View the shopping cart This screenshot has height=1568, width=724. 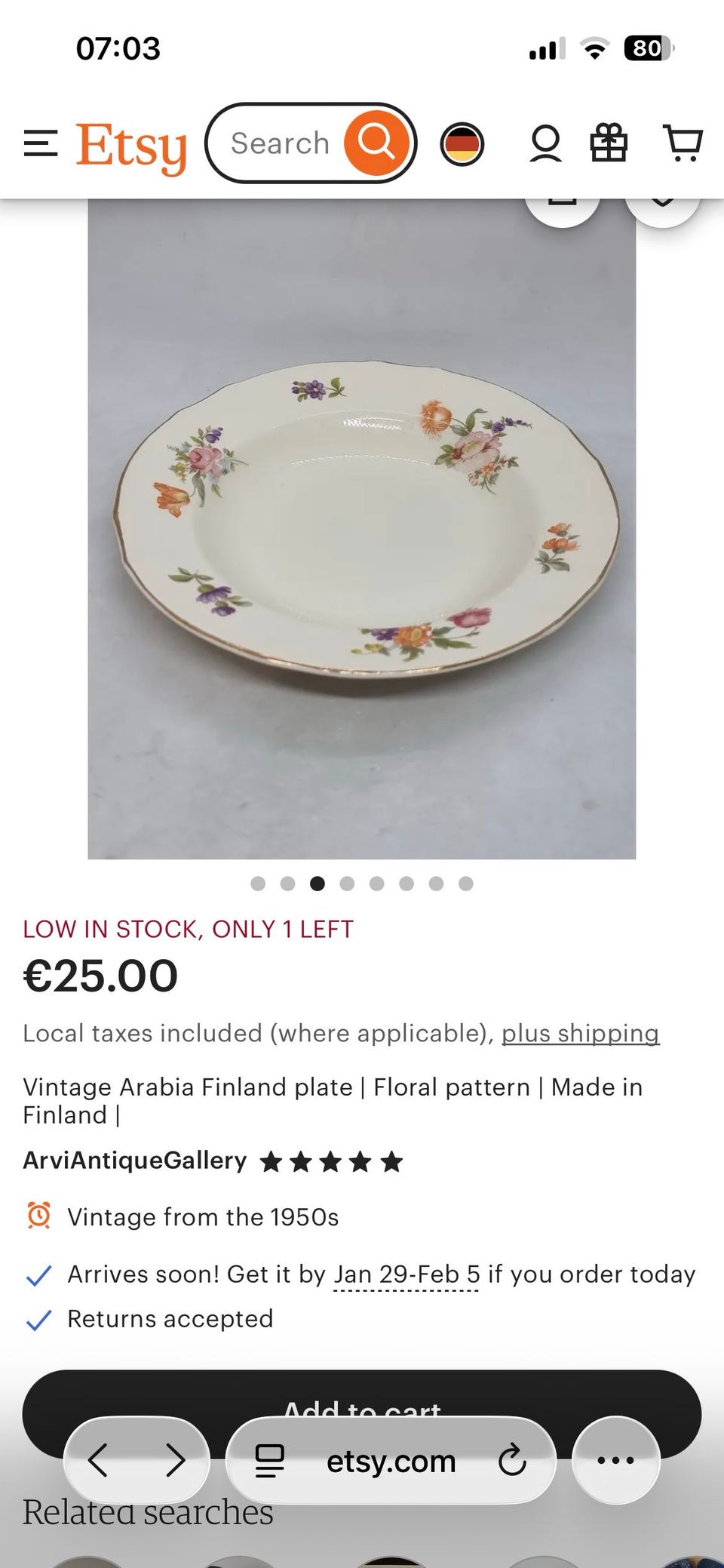(x=683, y=143)
